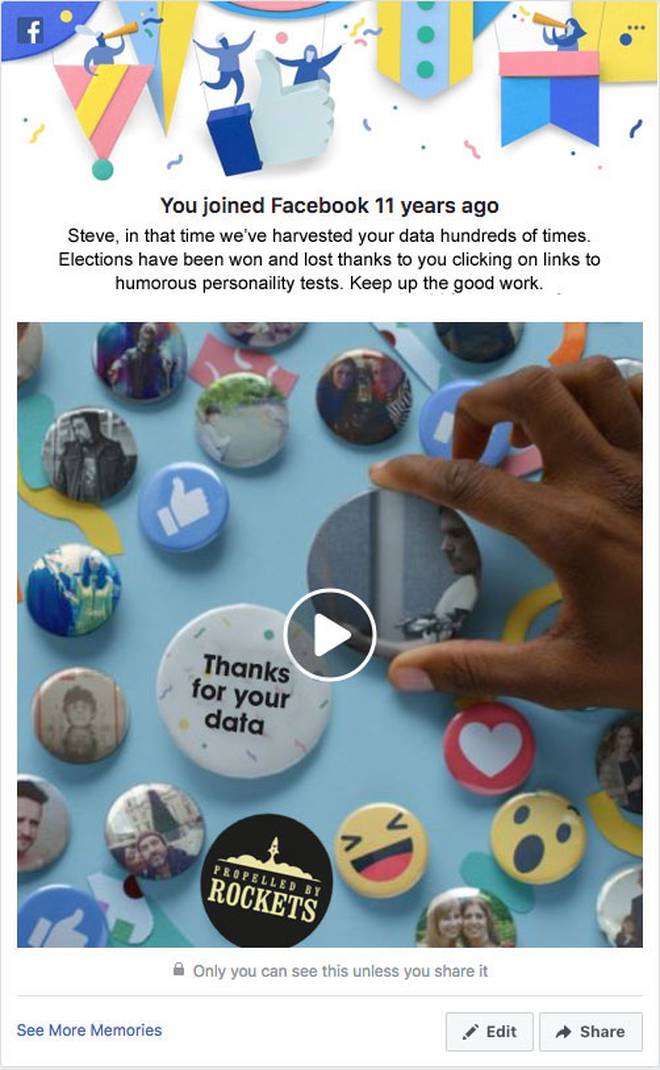Open See More Memories

tap(89, 1030)
